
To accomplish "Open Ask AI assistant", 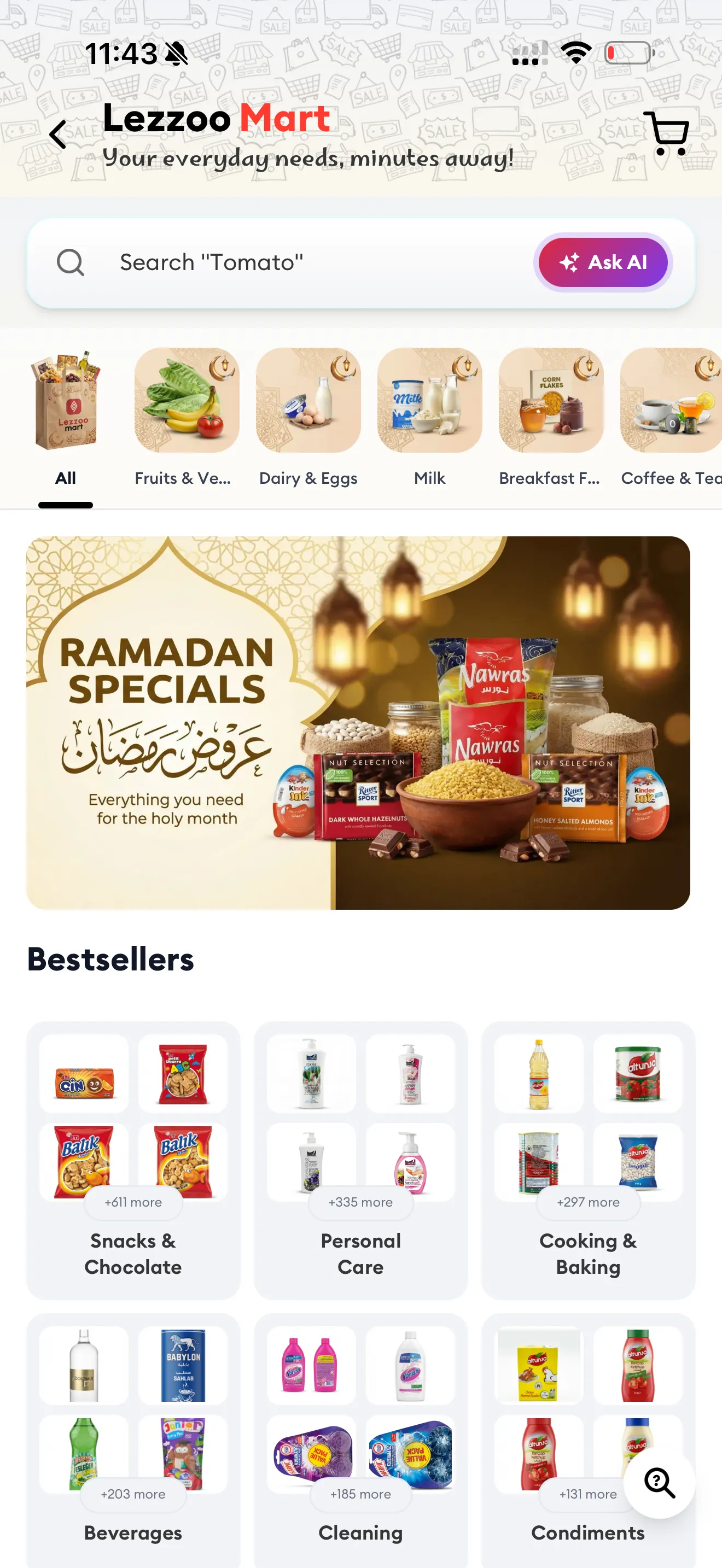I will click(603, 262).
